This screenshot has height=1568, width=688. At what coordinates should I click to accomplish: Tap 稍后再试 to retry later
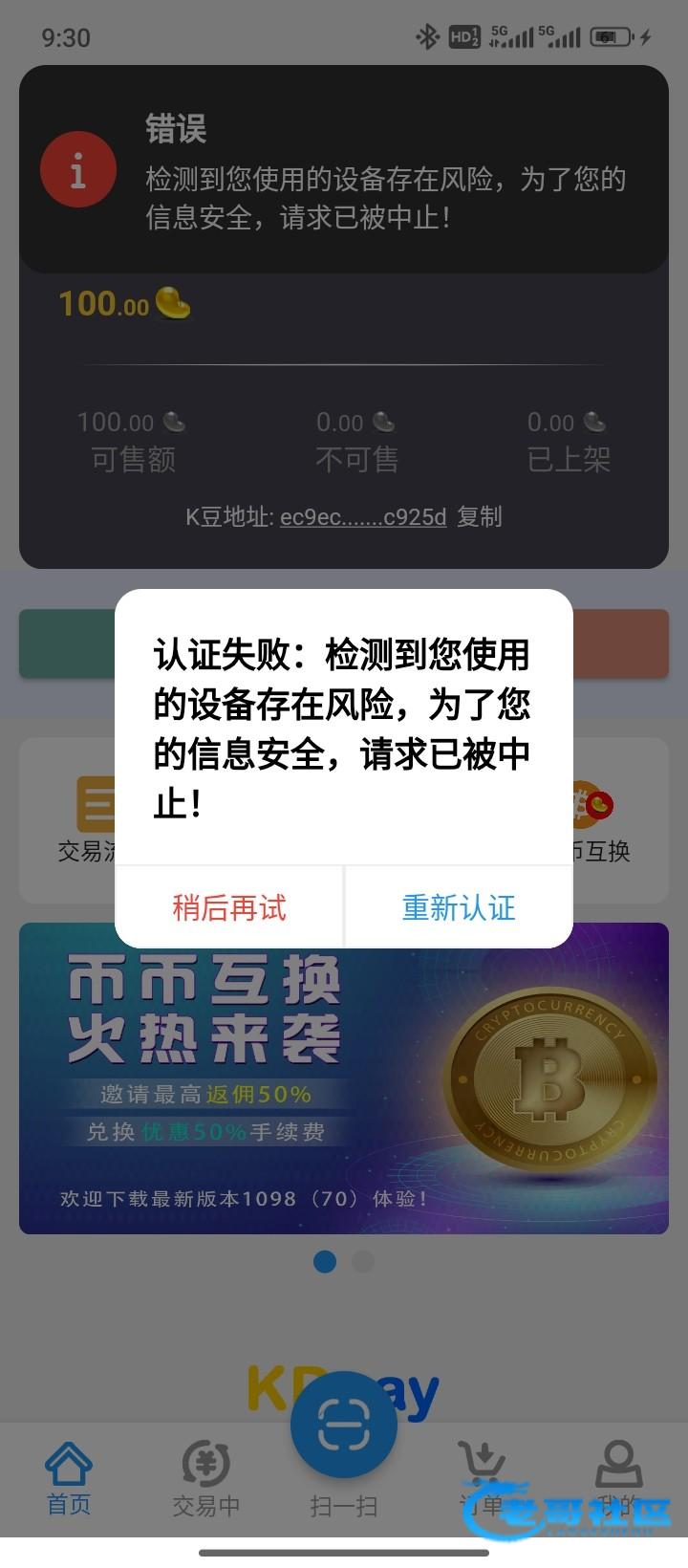coord(229,907)
